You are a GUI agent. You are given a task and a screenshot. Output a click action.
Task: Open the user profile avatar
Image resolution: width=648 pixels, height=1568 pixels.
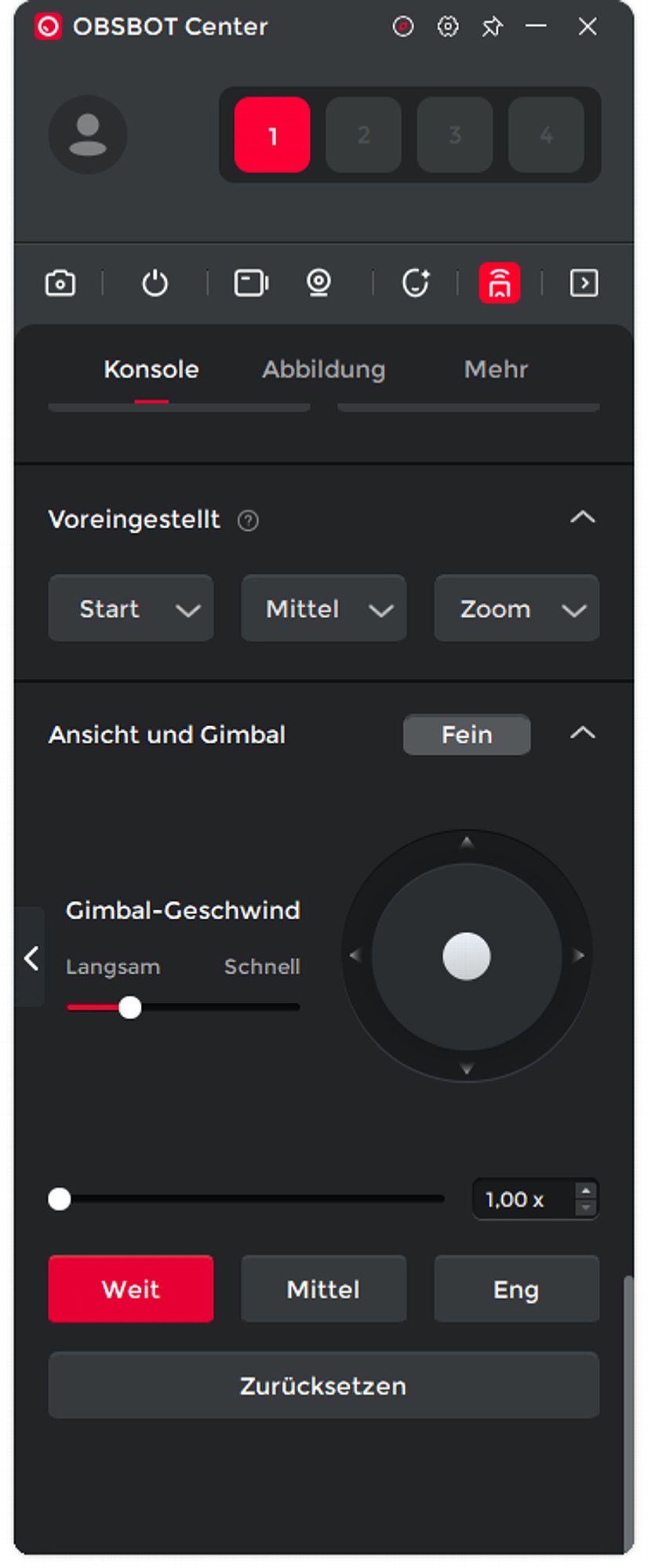(x=88, y=135)
